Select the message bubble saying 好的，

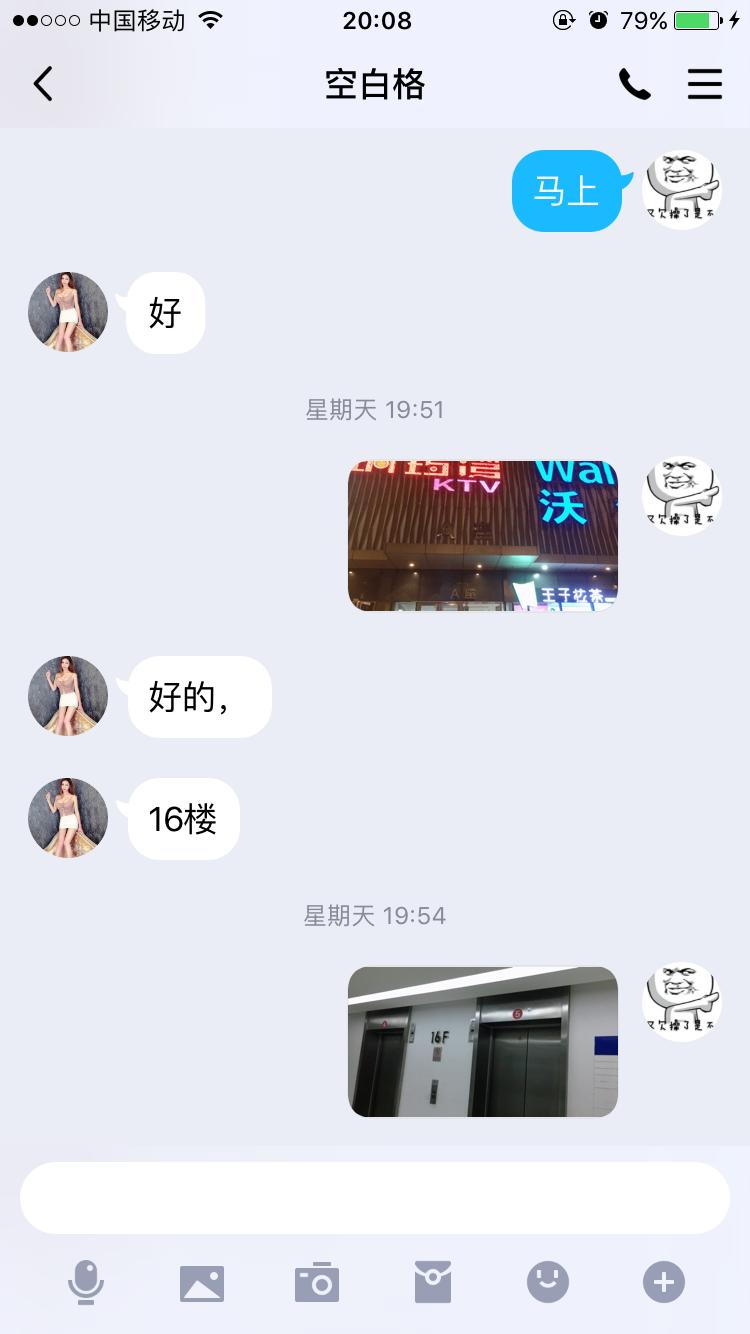coord(197,696)
